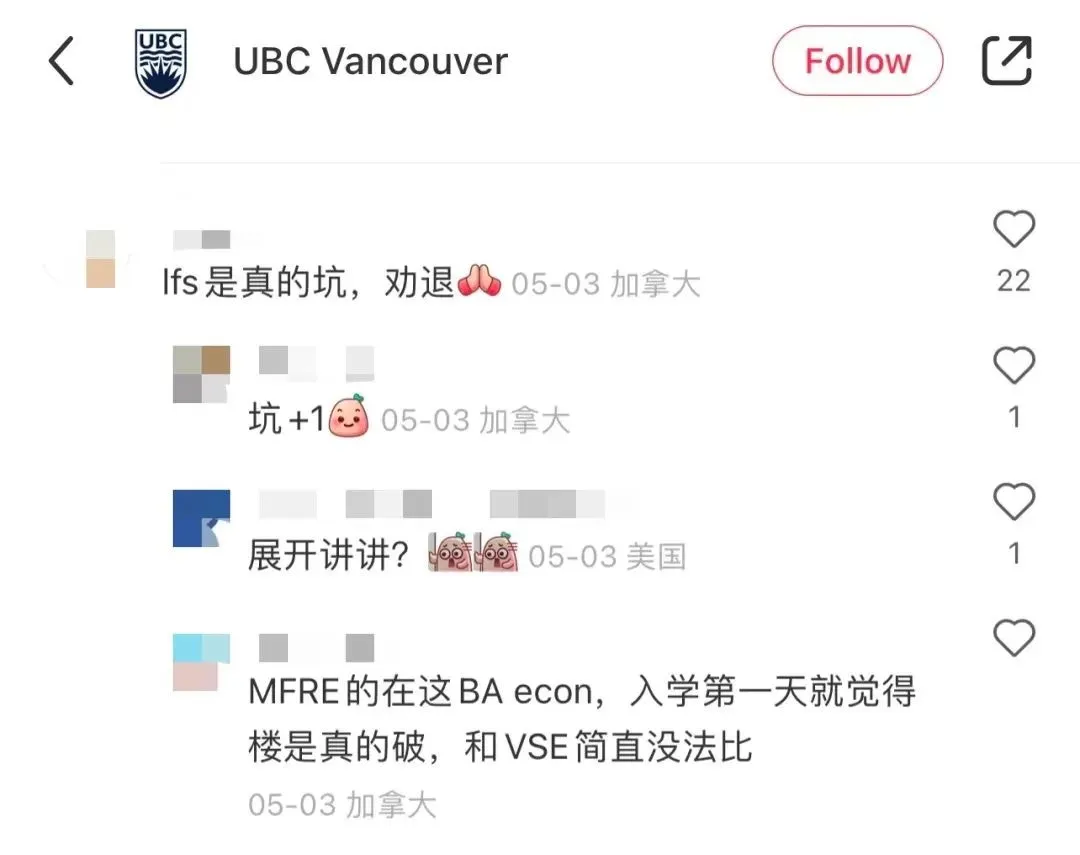This screenshot has width=1080, height=855.
Task: Open the avatar of the "lfs是真的坑" commenter
Action: tap(100, 258)
